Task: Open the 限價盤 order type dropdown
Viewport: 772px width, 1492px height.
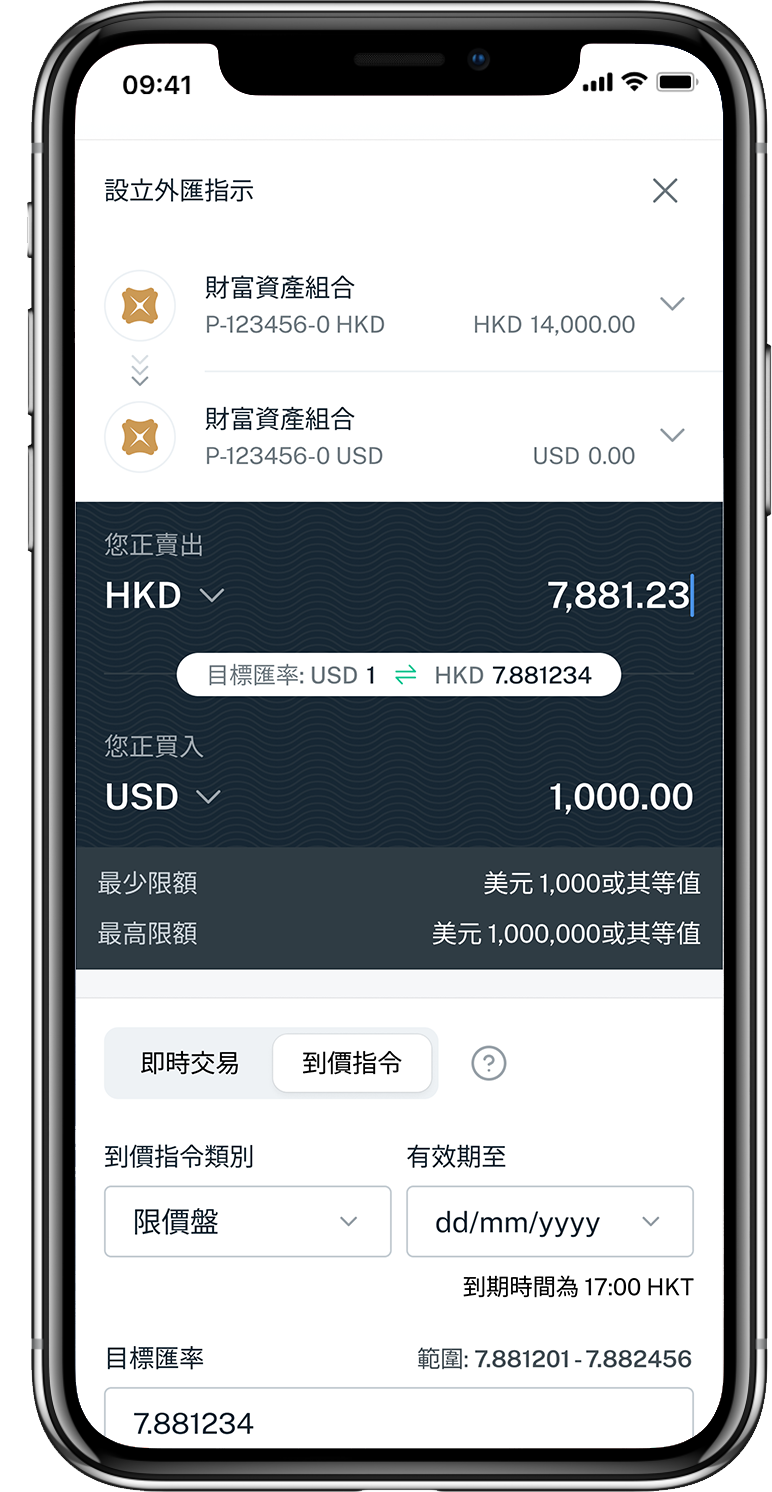Action: point(247,1221)
